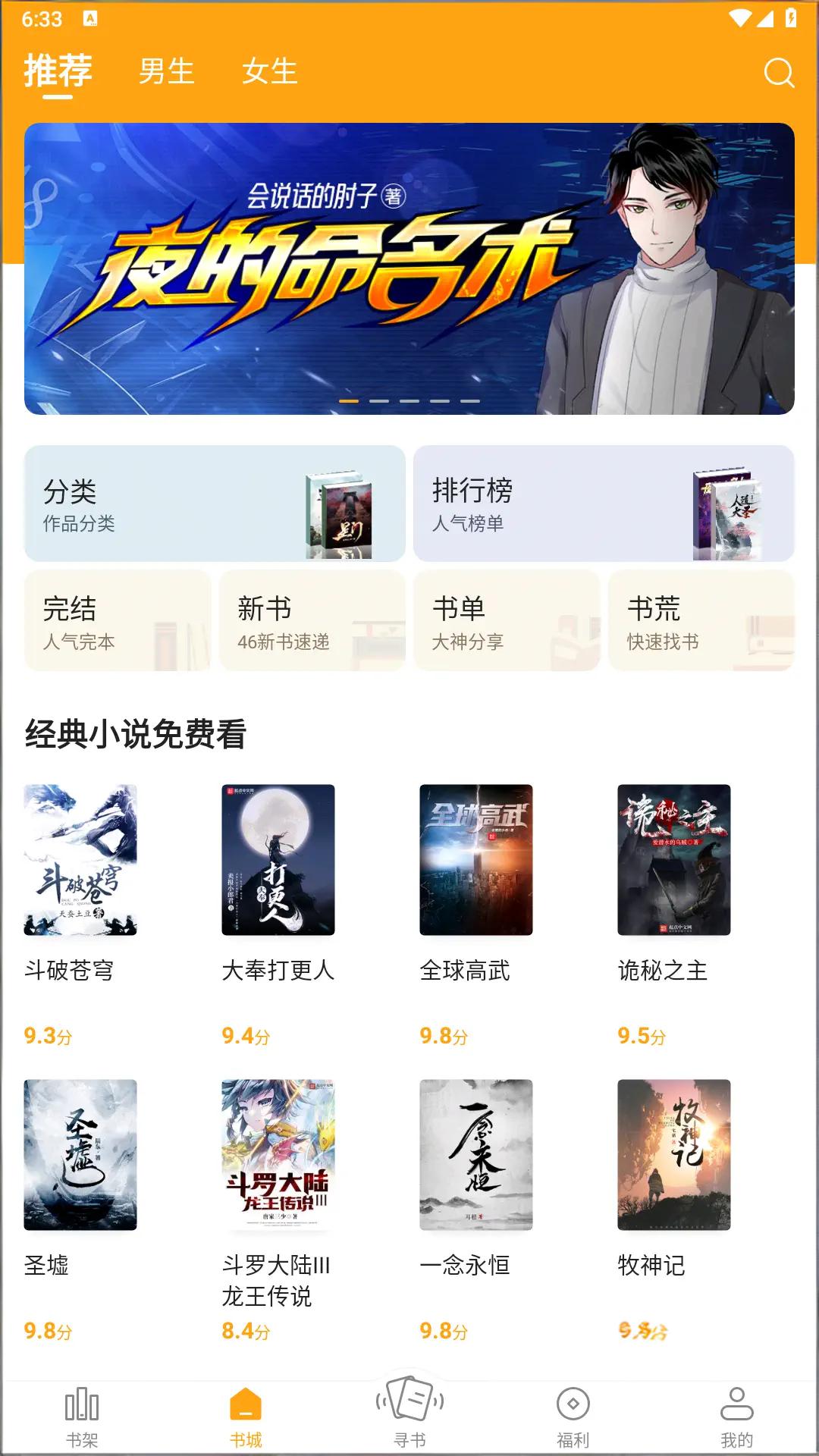This screenshot has height=1456, width=819.
Task: Go to the 福利 rewards tab
Action: pos(573,1417)
